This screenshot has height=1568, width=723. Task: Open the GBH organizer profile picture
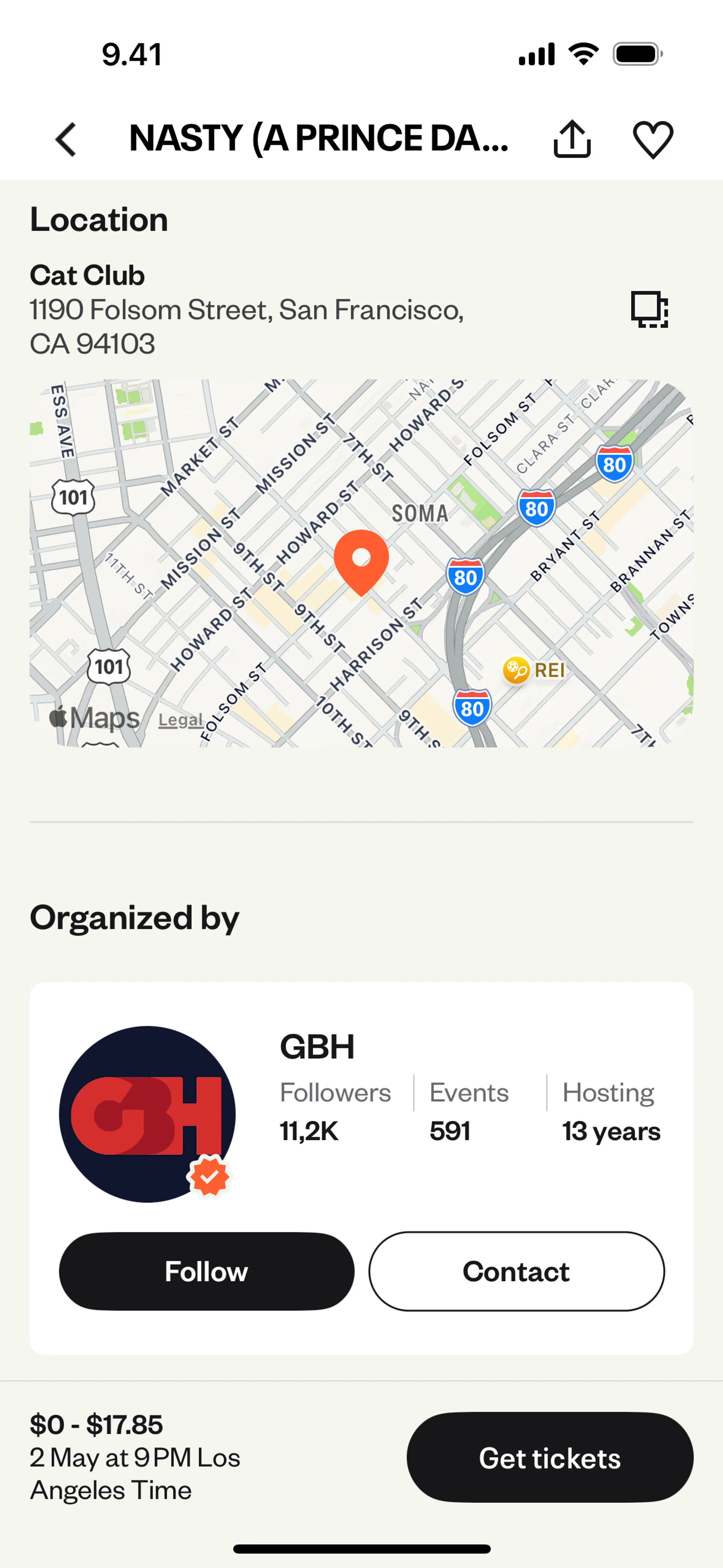(x=147, y=1114)
